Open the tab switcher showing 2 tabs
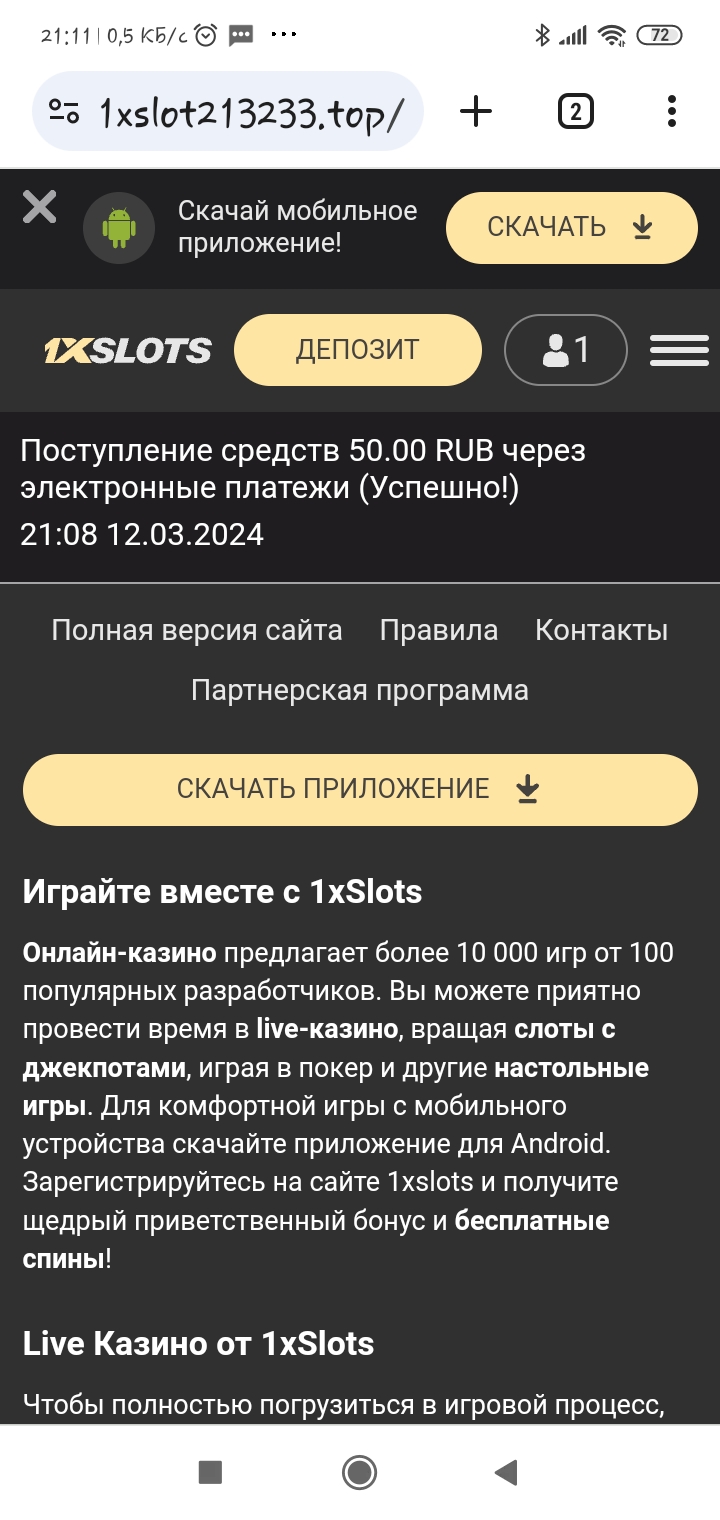 (575, 112)
